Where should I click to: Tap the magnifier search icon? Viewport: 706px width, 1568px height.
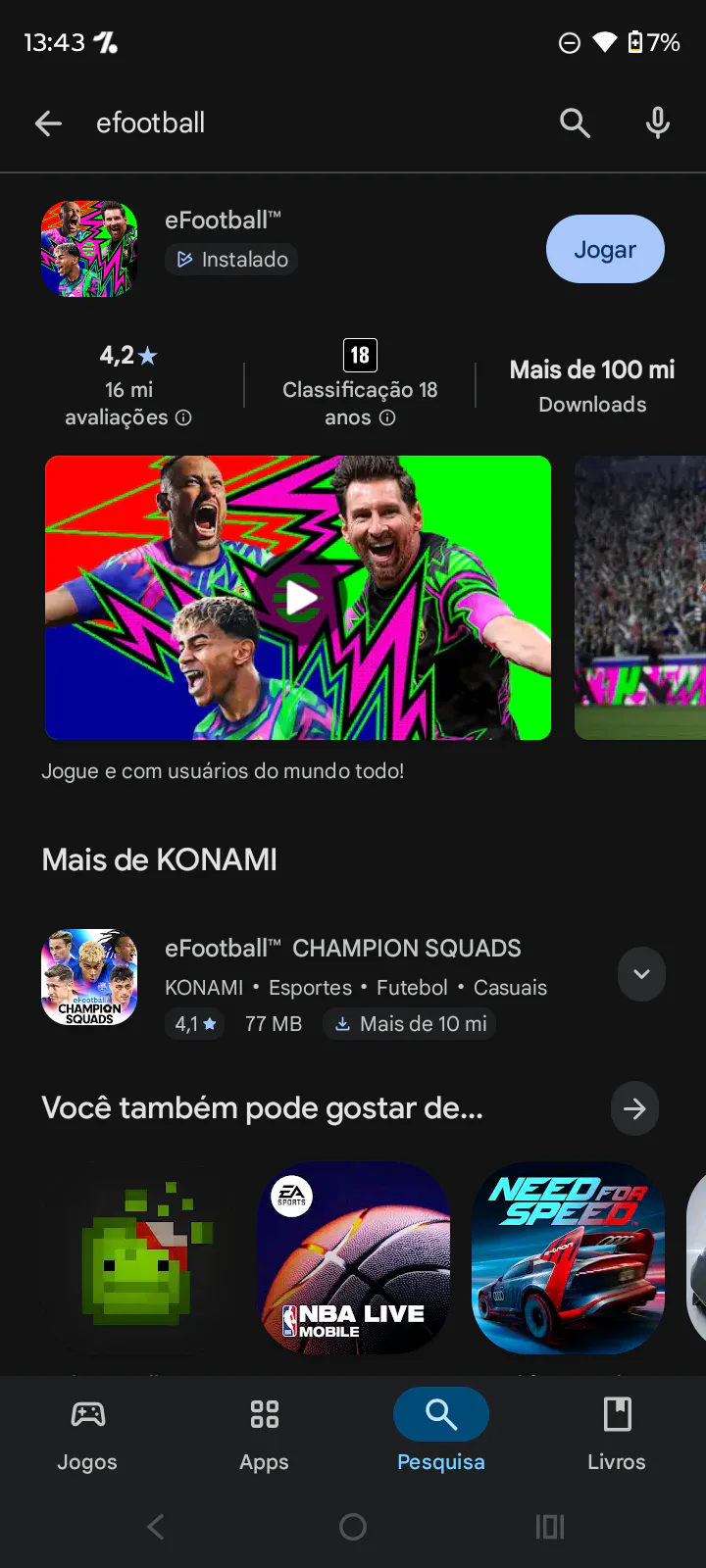coord(575,123)
